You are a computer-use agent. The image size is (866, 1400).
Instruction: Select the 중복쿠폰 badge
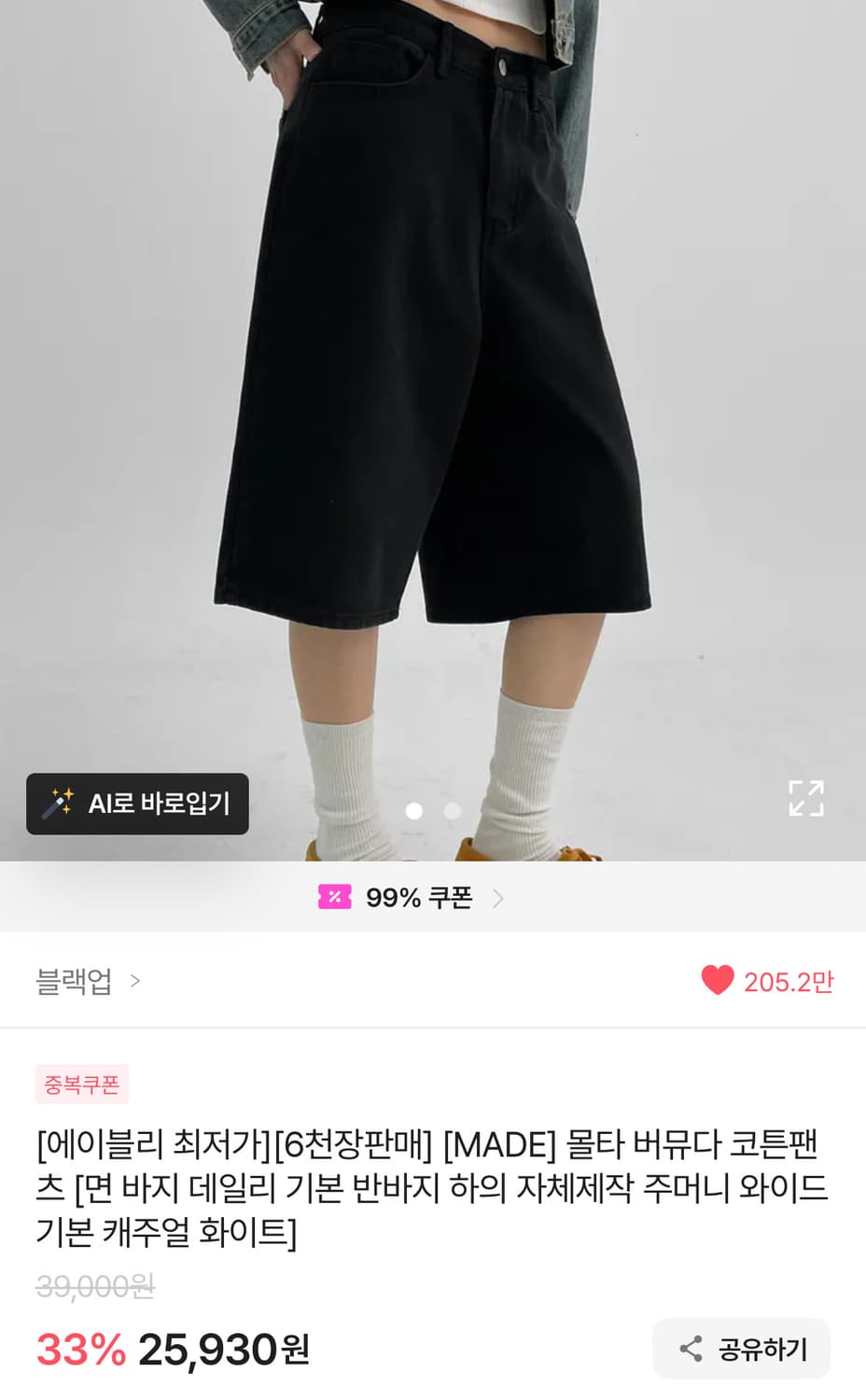pyautogui.click(x=81, y=1085)
